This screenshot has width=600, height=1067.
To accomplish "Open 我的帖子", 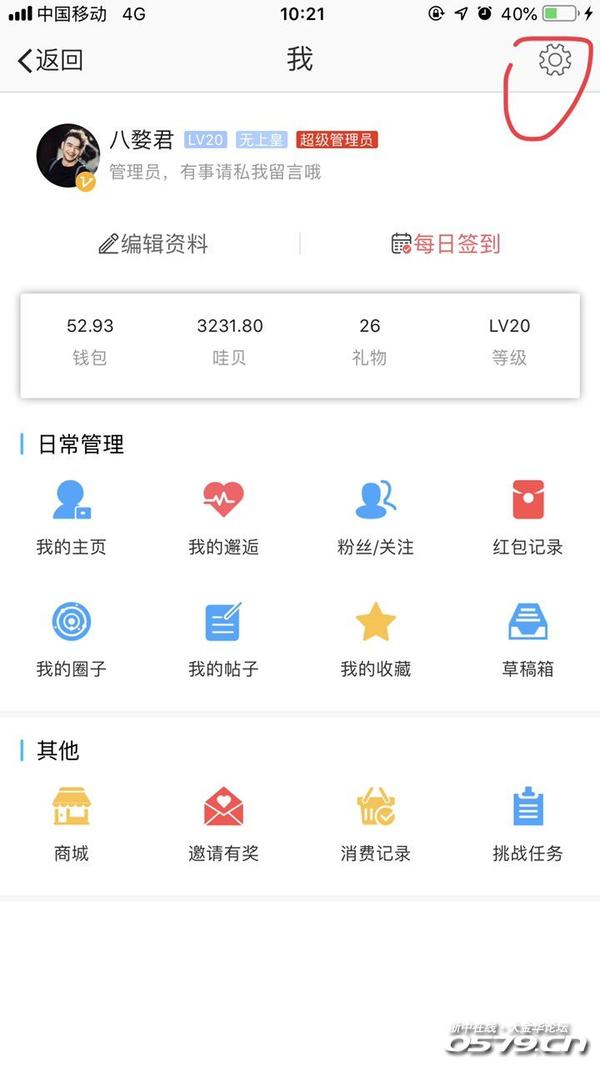I will (x=223, y=638).
